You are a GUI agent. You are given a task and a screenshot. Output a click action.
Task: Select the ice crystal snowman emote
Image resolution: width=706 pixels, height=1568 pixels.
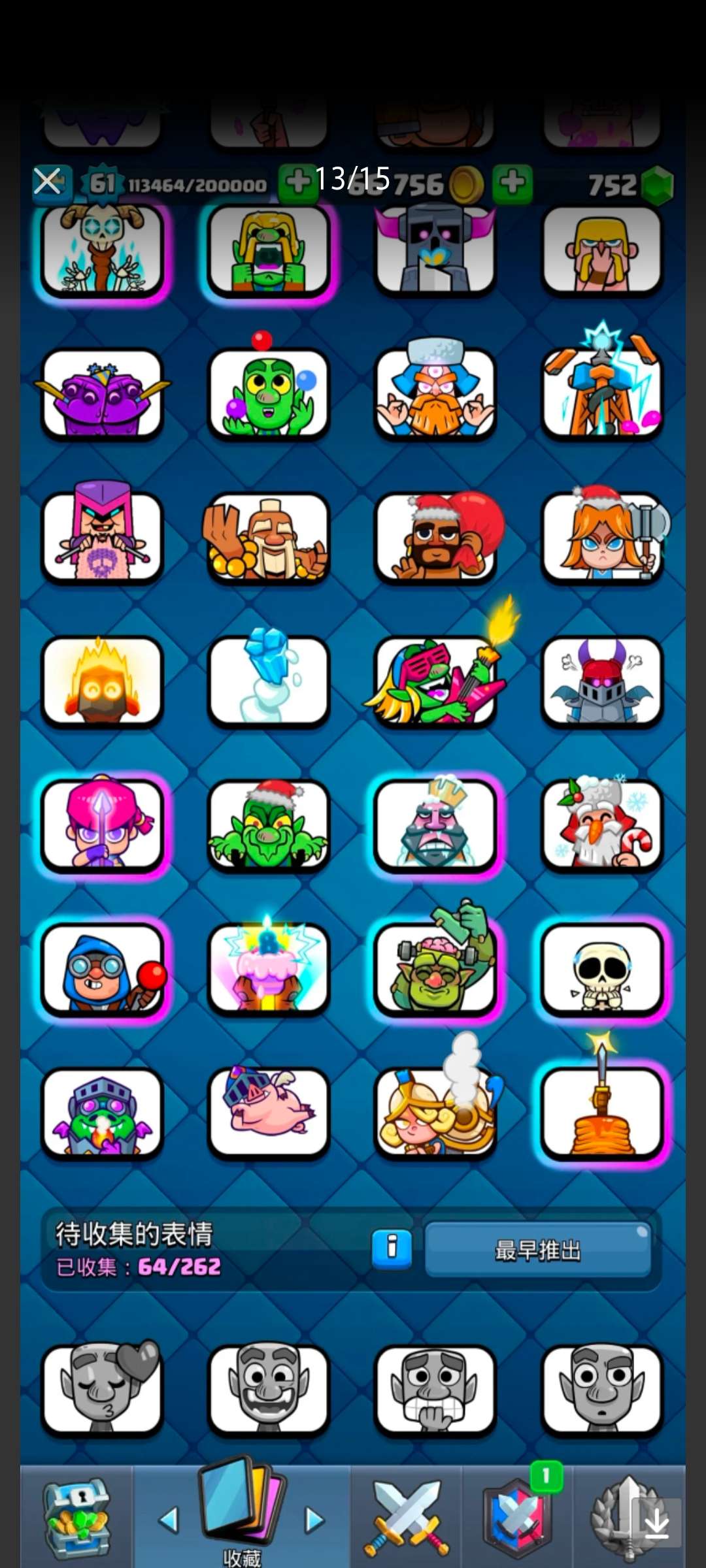[268, 681]
